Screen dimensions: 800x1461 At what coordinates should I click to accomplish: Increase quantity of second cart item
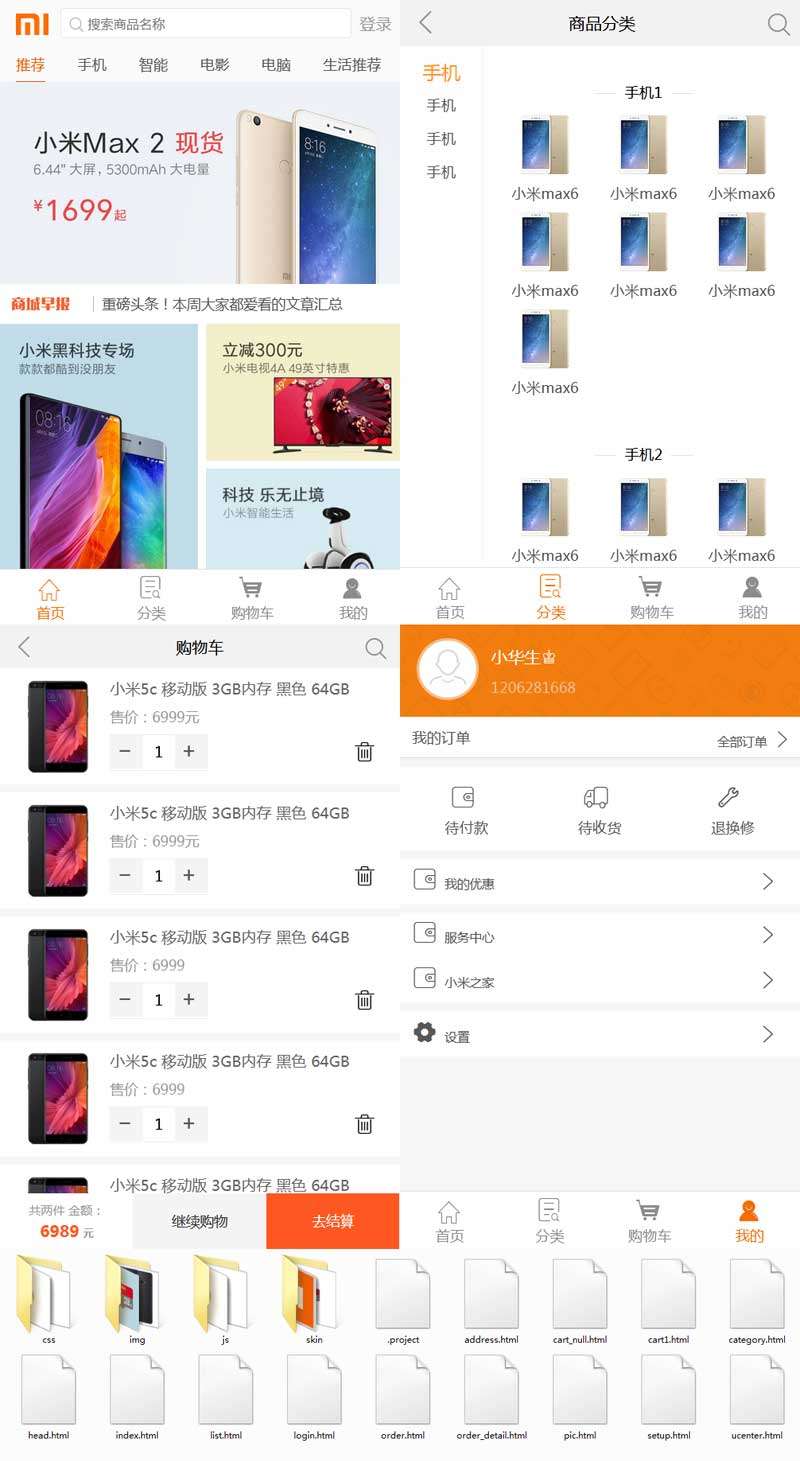pyautogui.click(x=190, y=876)
